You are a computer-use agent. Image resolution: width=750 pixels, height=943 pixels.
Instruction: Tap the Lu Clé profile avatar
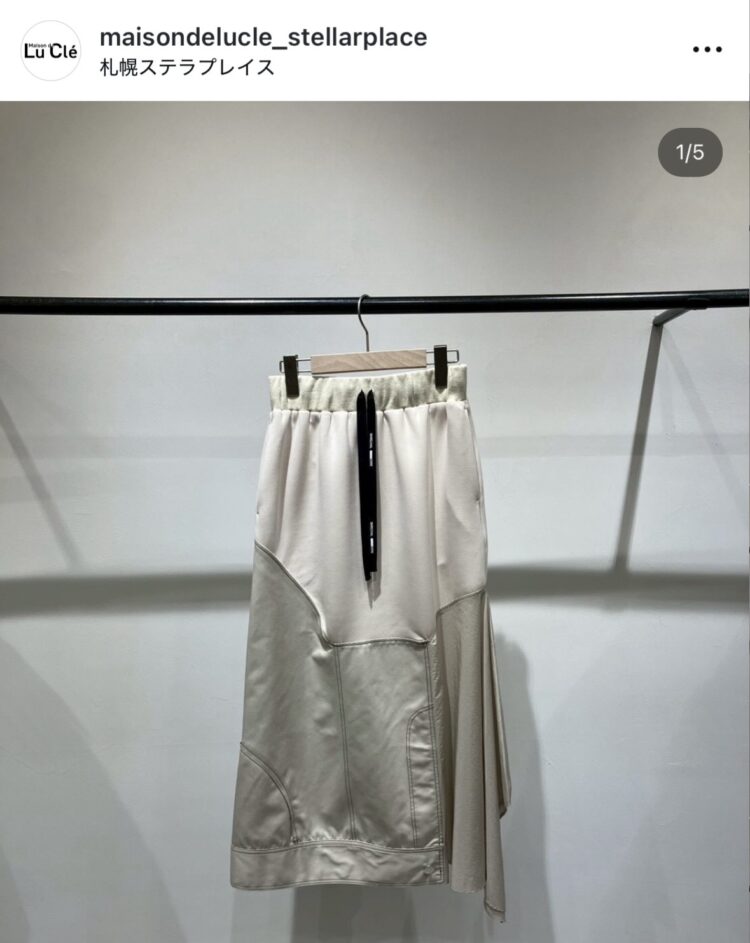50,51
